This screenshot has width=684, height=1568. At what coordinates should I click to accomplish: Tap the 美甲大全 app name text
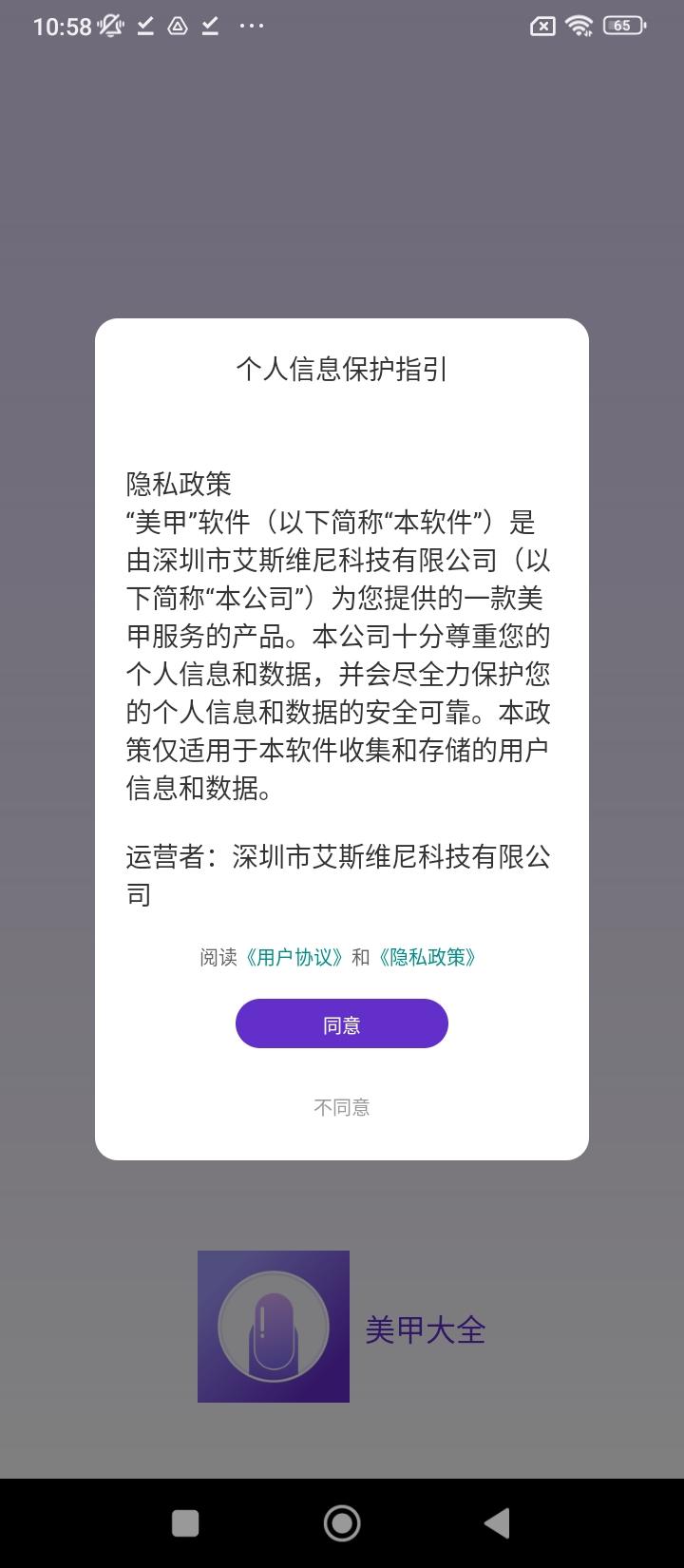[x=427, y=1331]
